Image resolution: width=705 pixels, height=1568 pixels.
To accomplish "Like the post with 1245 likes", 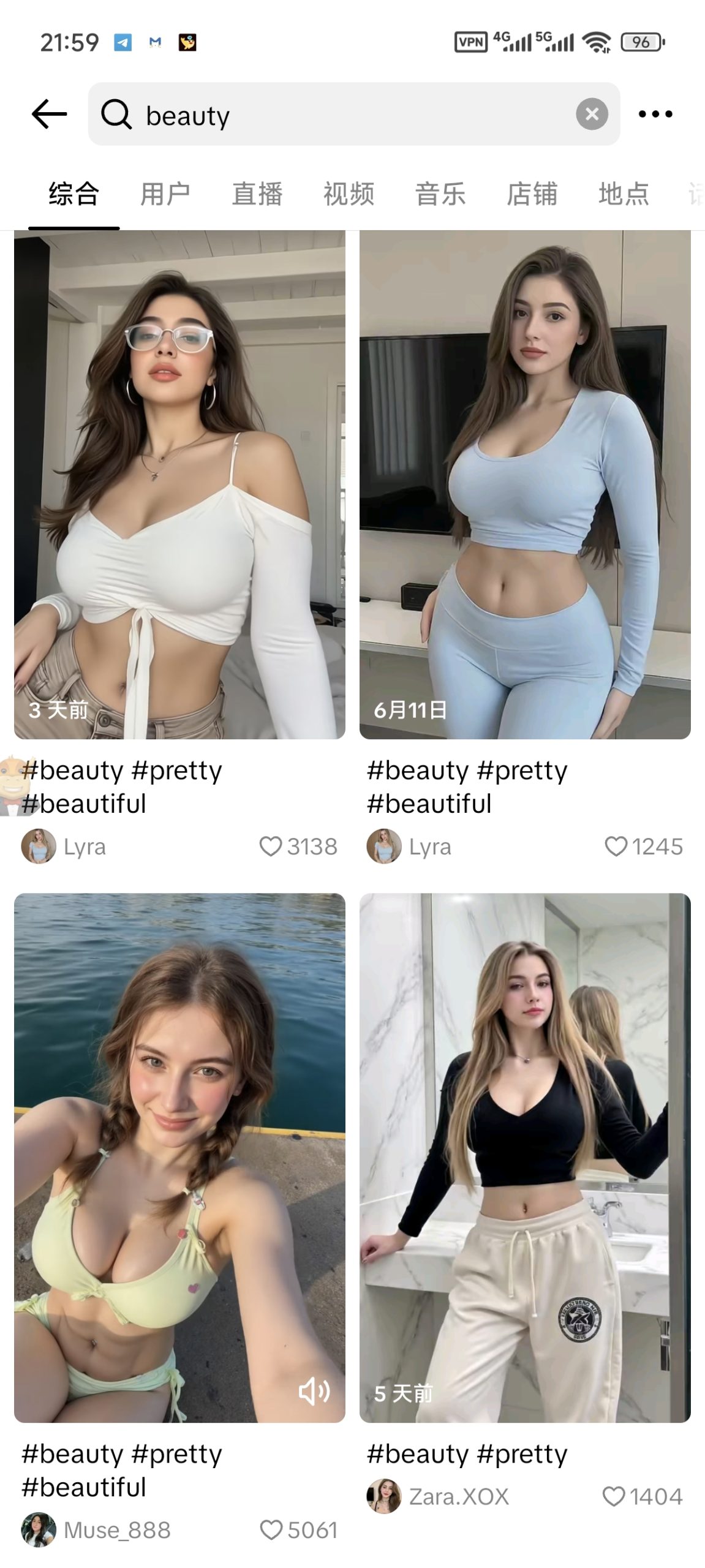I will pyautogui.click(x=615, y=846).
